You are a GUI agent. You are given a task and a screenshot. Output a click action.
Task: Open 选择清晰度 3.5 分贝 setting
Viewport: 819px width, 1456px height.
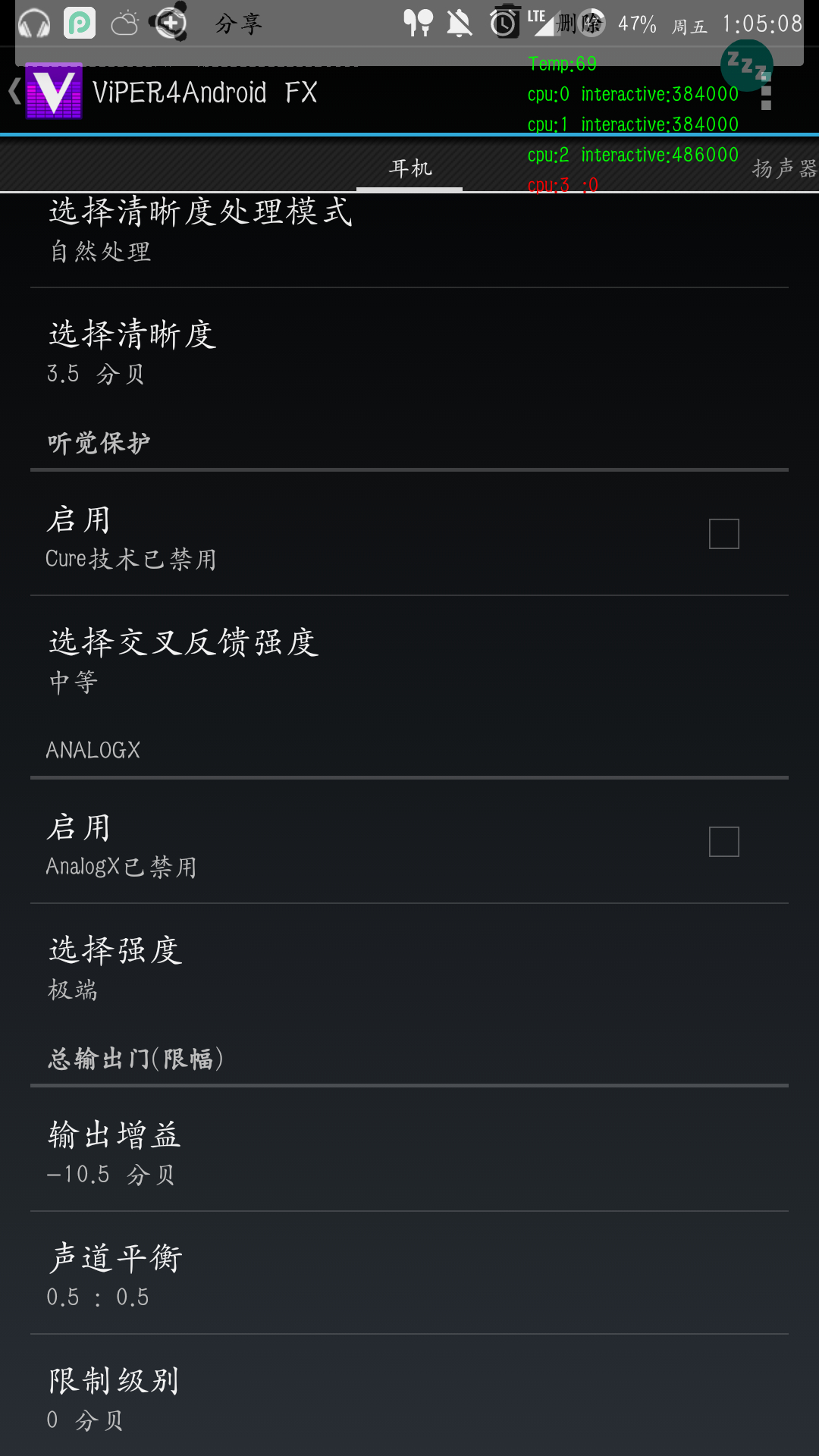(x=409, y=350)
